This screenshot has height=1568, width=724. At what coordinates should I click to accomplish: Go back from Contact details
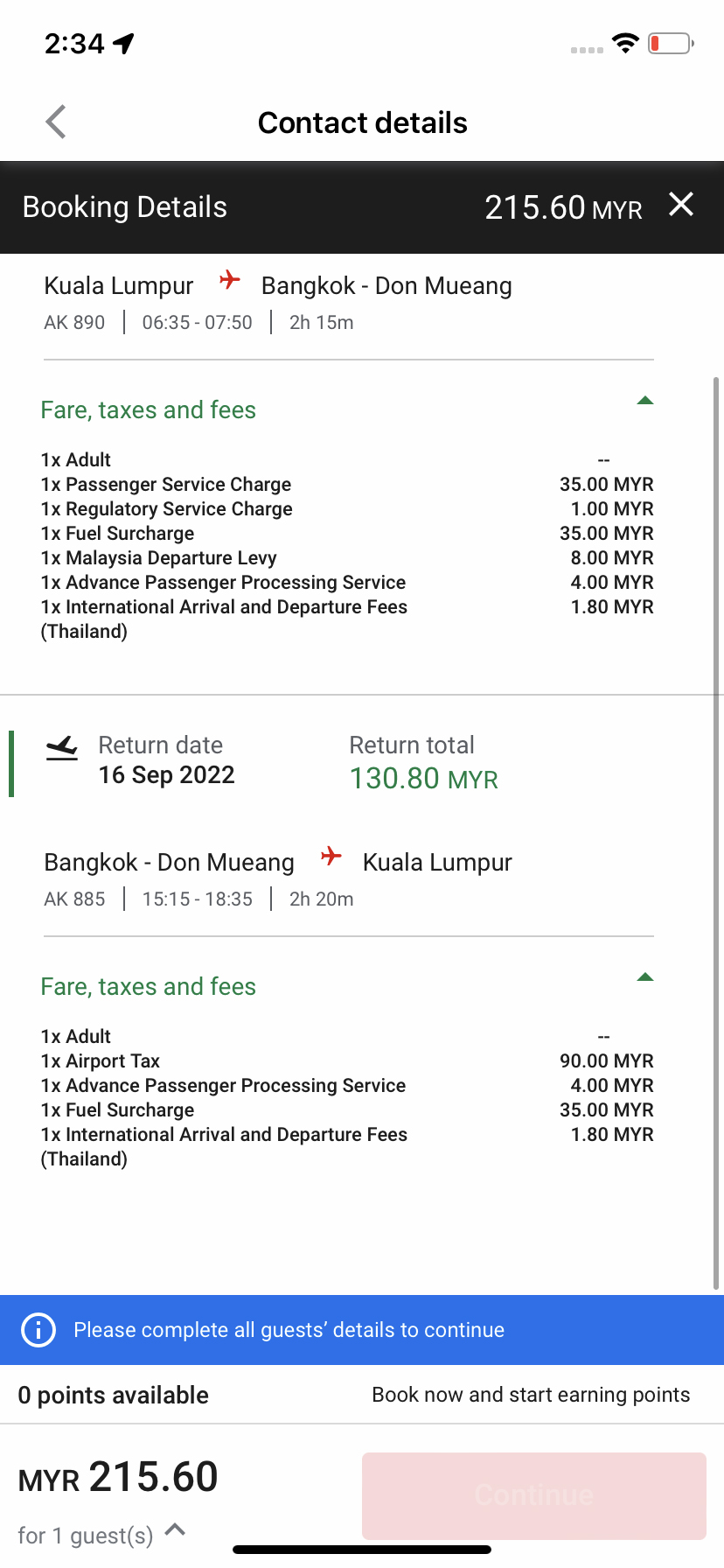56,122
